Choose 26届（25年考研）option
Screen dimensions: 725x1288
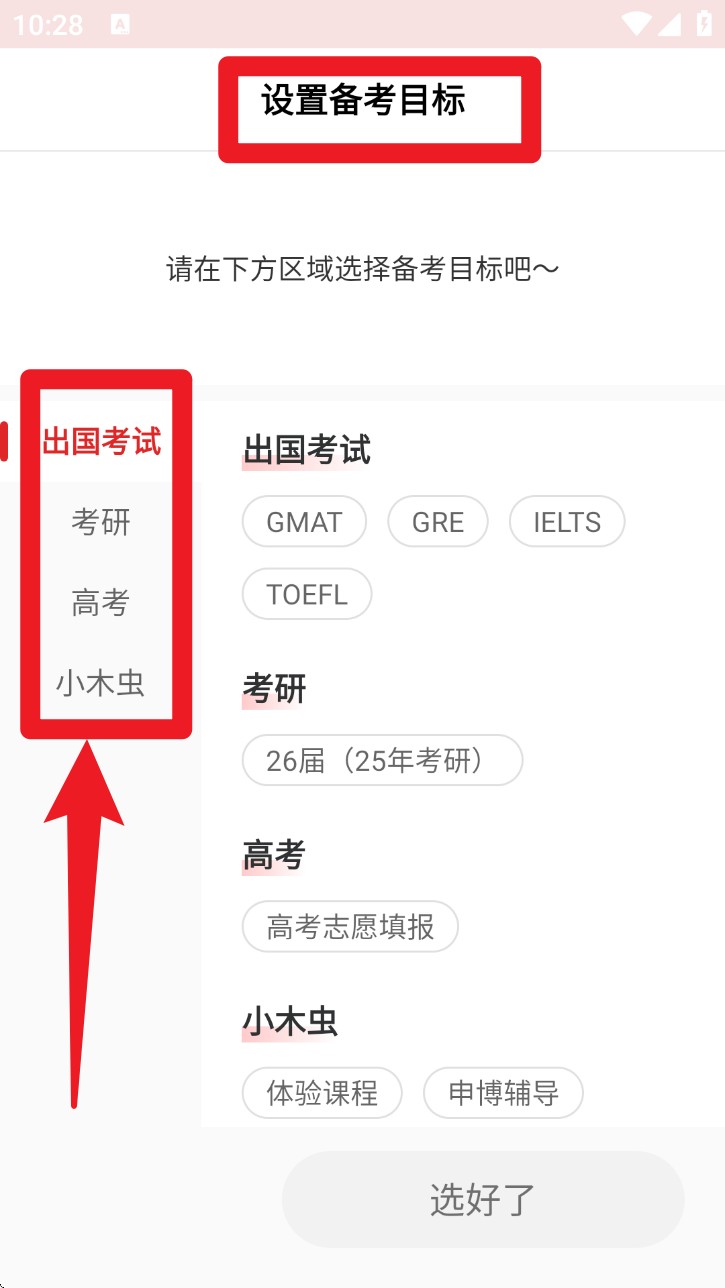[x=382, y=761]
